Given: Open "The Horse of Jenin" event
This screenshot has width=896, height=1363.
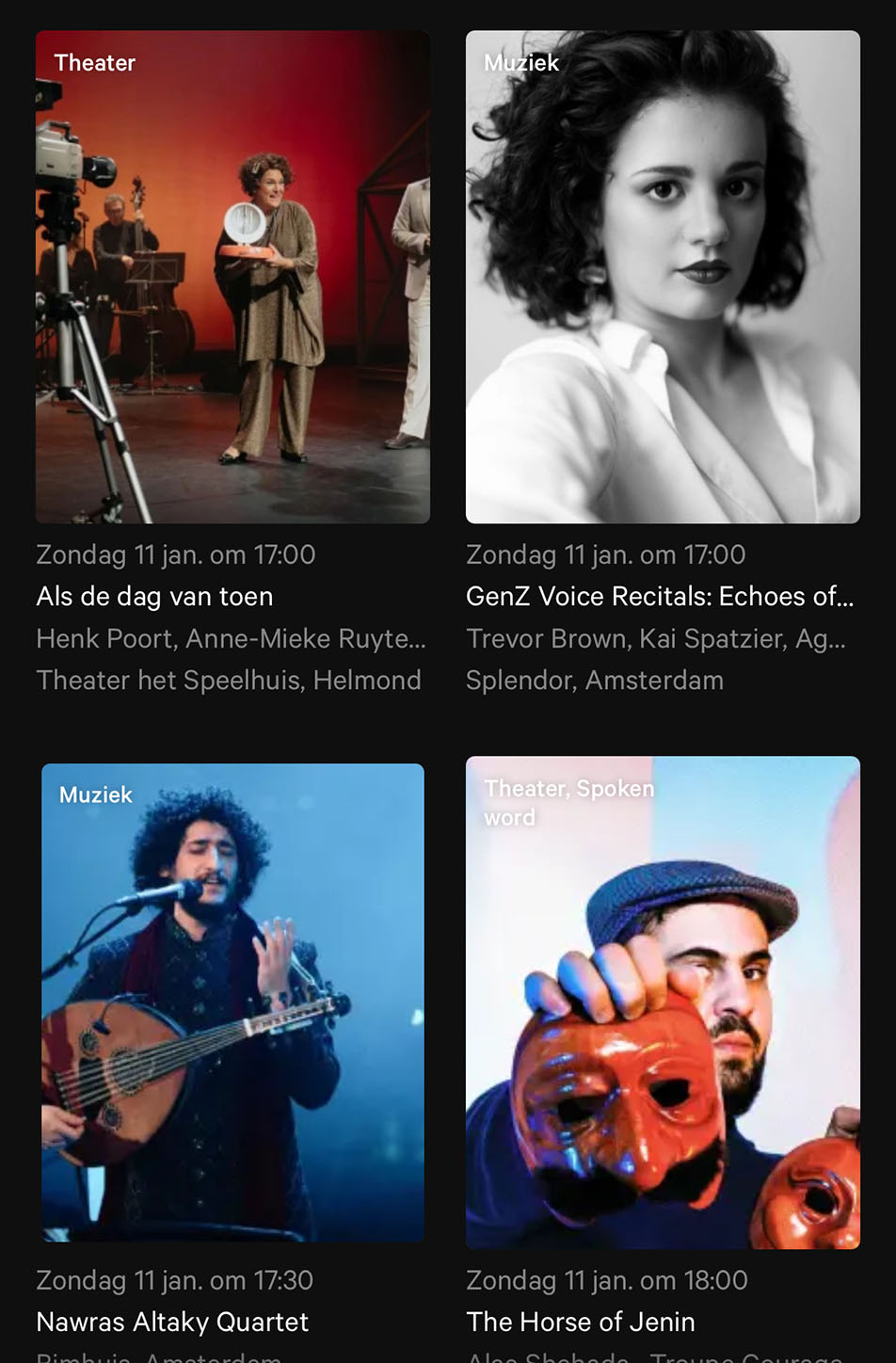Looking at the screenshot, I should tap(580, 1322).
